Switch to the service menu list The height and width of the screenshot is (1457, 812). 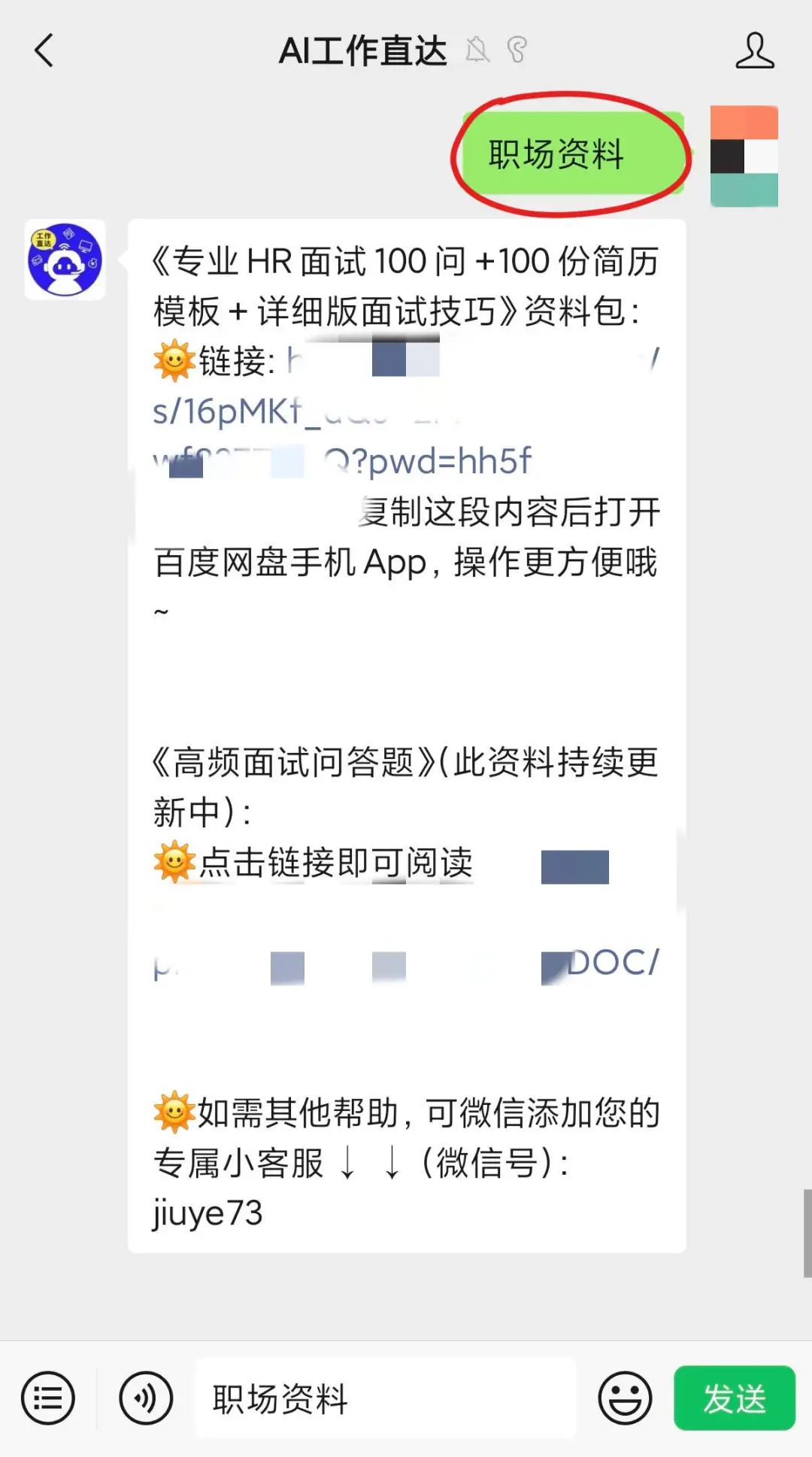point(48,1398)
